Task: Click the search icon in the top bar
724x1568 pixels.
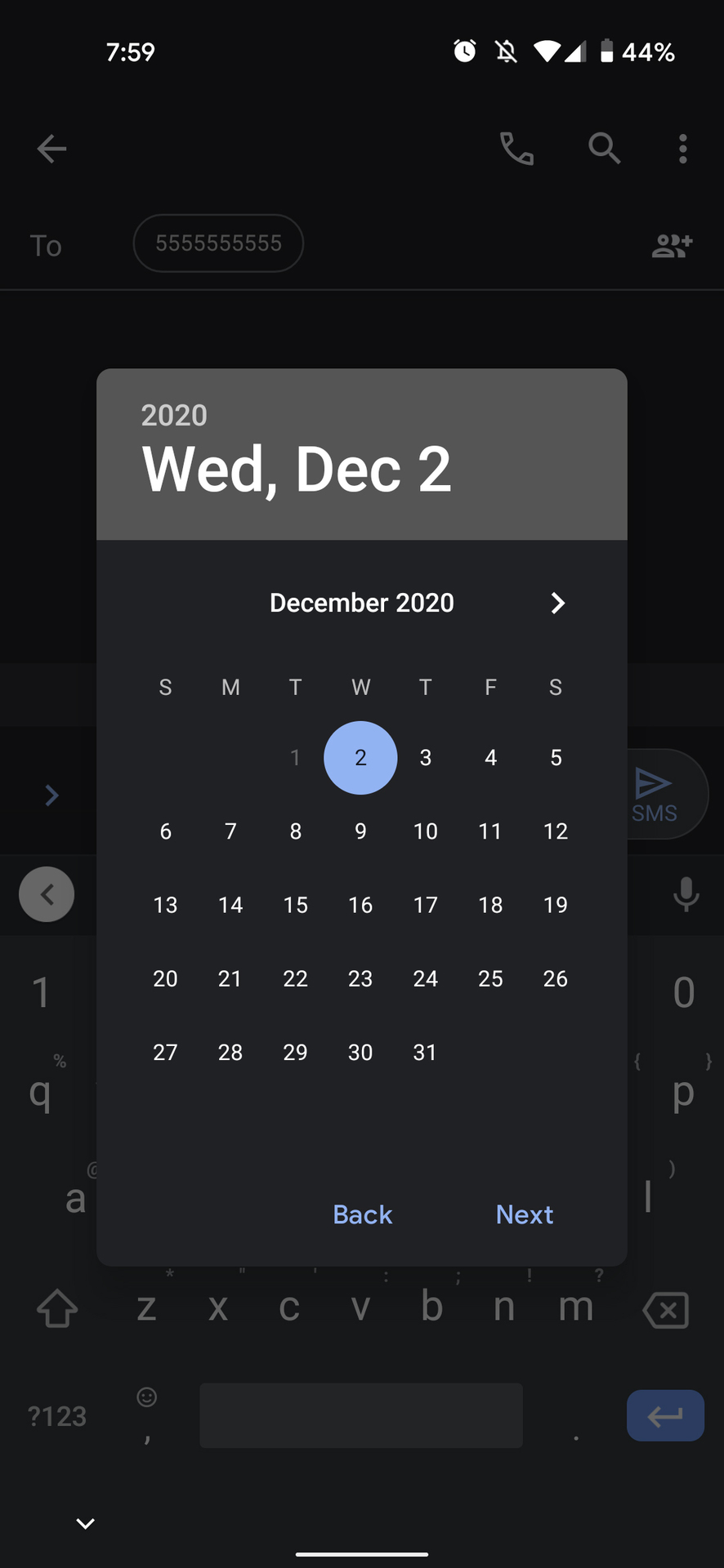Action: click(x=604, y=149)
